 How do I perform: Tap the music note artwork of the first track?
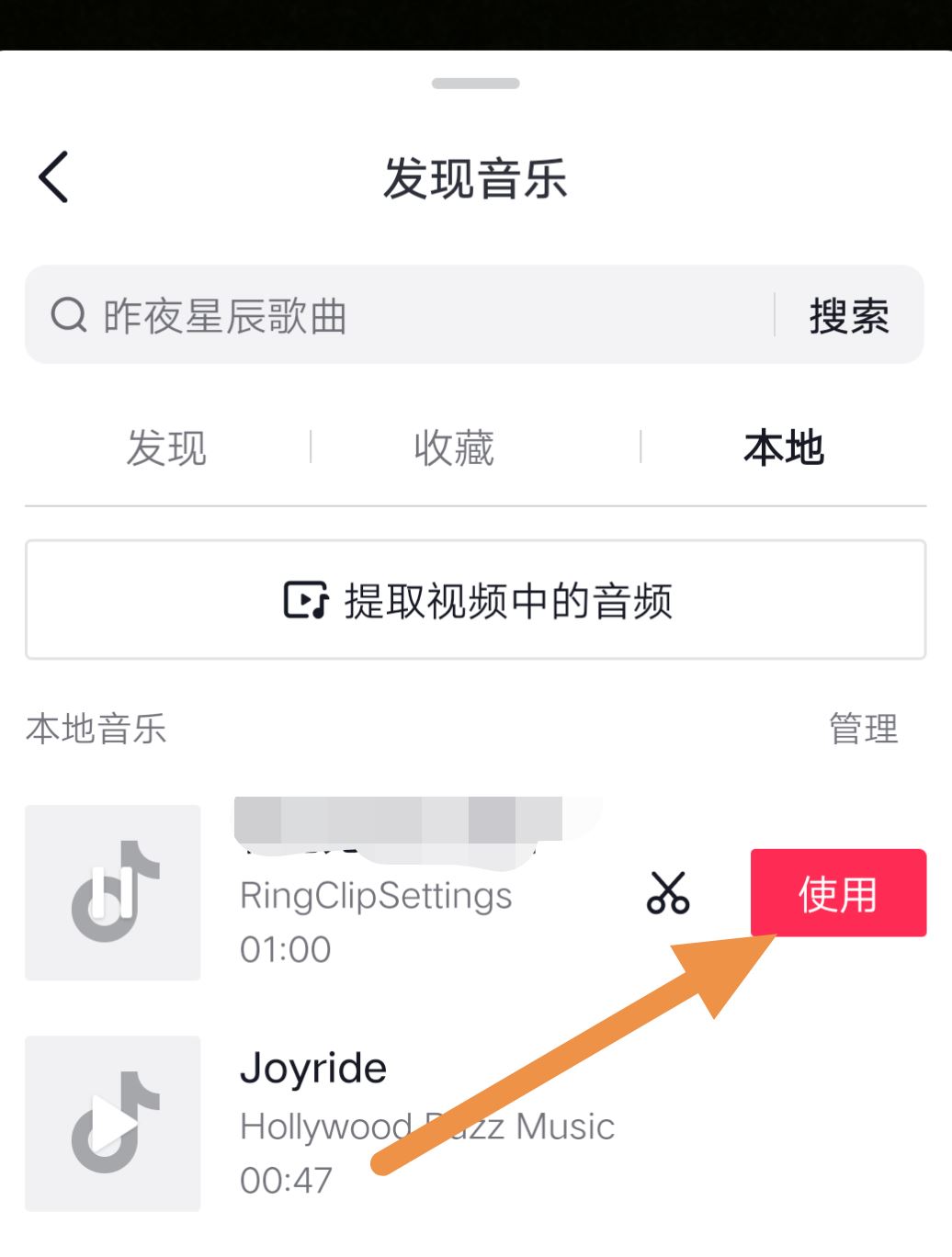(112, 892)
